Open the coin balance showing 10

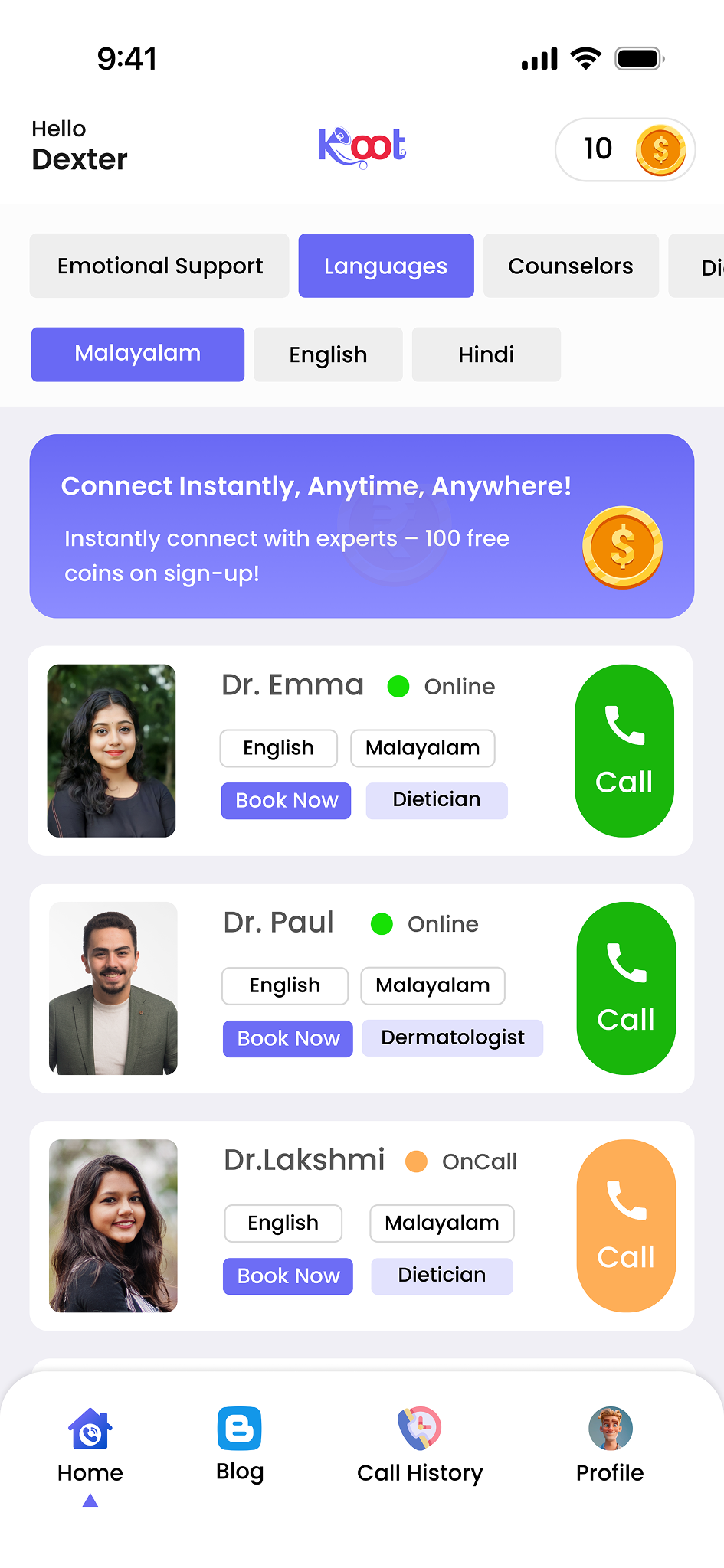point(624,149)
